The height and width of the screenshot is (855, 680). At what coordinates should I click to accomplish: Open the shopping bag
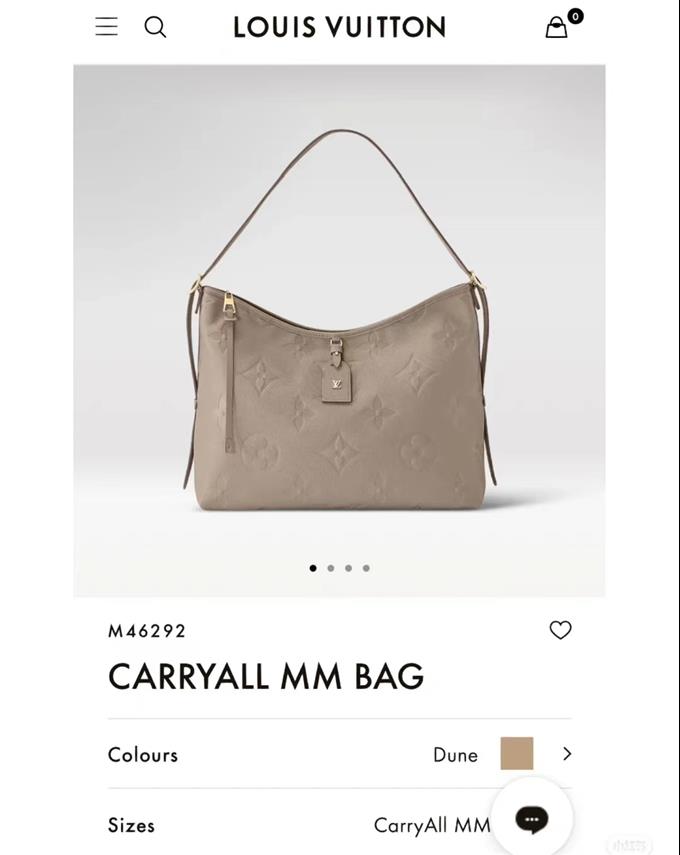[557, 27]
